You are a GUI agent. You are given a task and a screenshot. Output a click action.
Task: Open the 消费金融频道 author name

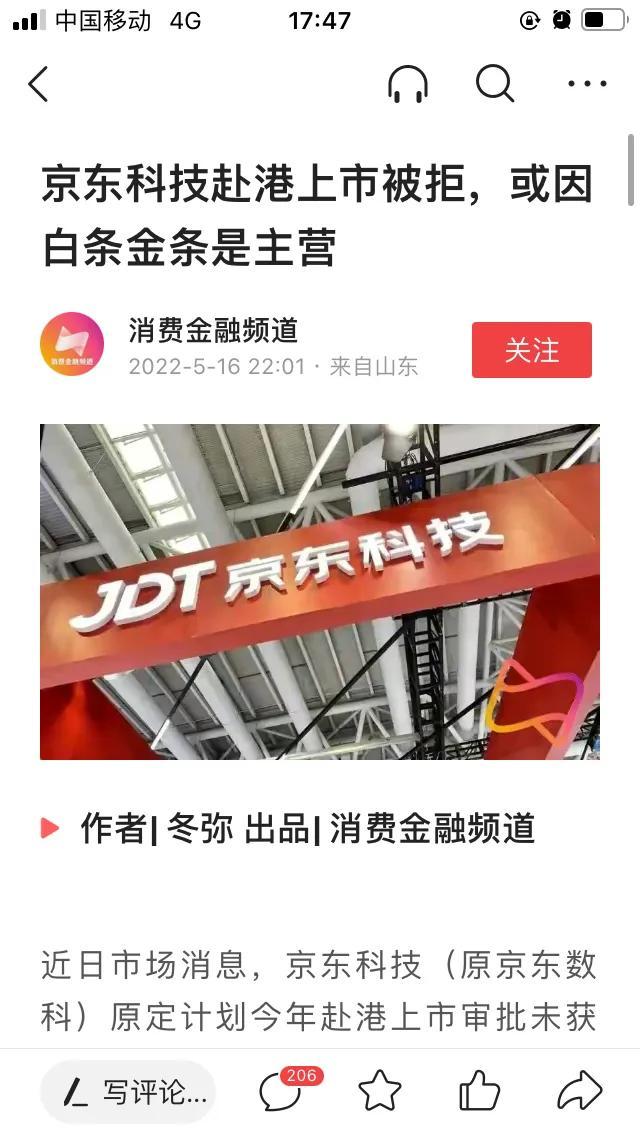coord(213,330)
